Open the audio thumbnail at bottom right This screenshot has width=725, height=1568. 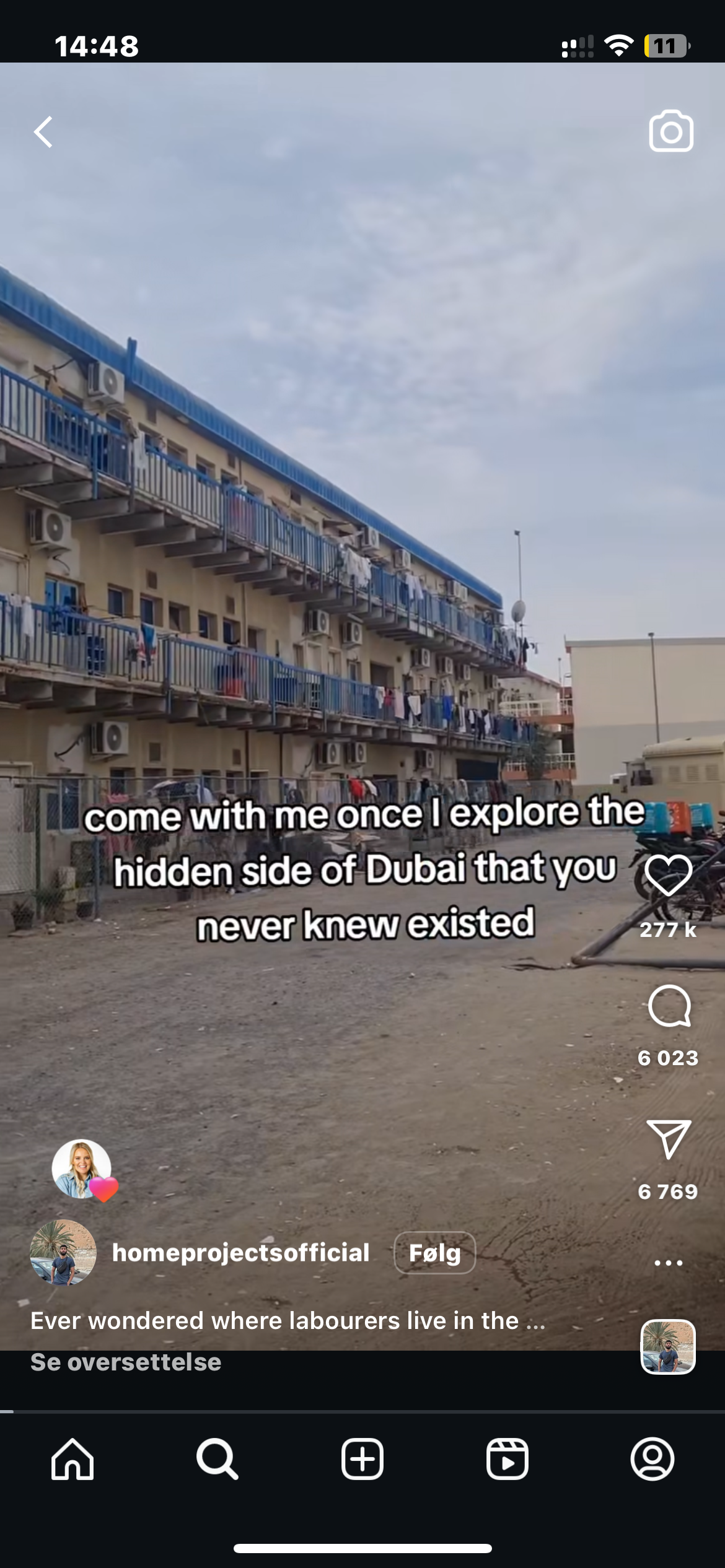(x=668, y=1347)
